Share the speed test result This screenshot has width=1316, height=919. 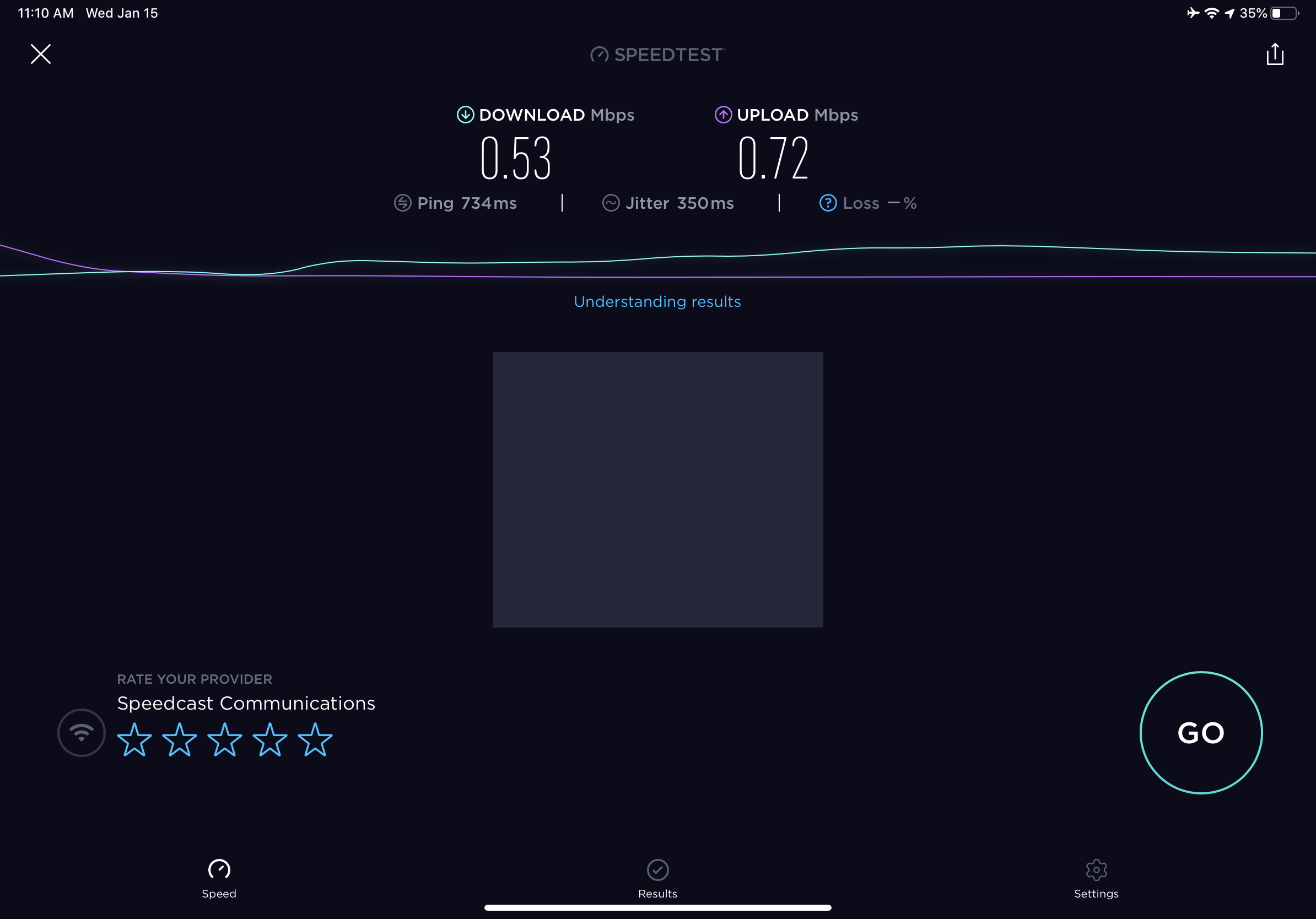tap(1274, 55)
